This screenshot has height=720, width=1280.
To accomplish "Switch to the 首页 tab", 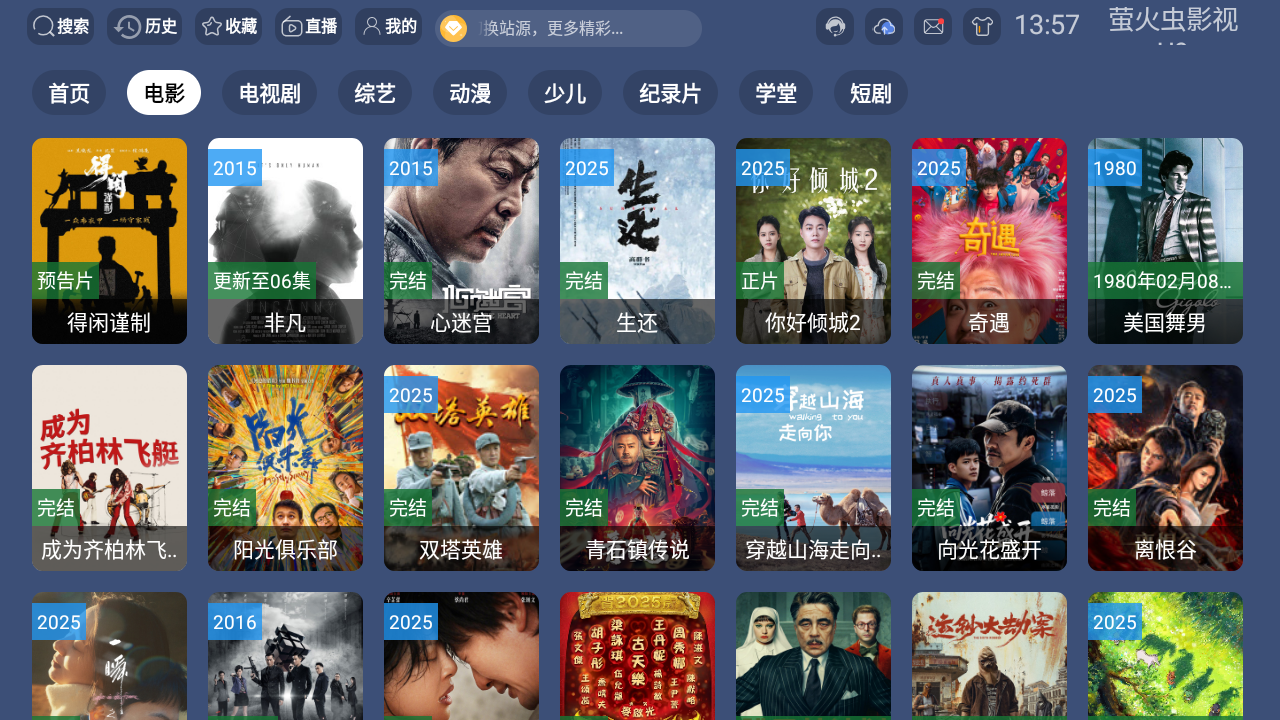I will tap(69, 93).
